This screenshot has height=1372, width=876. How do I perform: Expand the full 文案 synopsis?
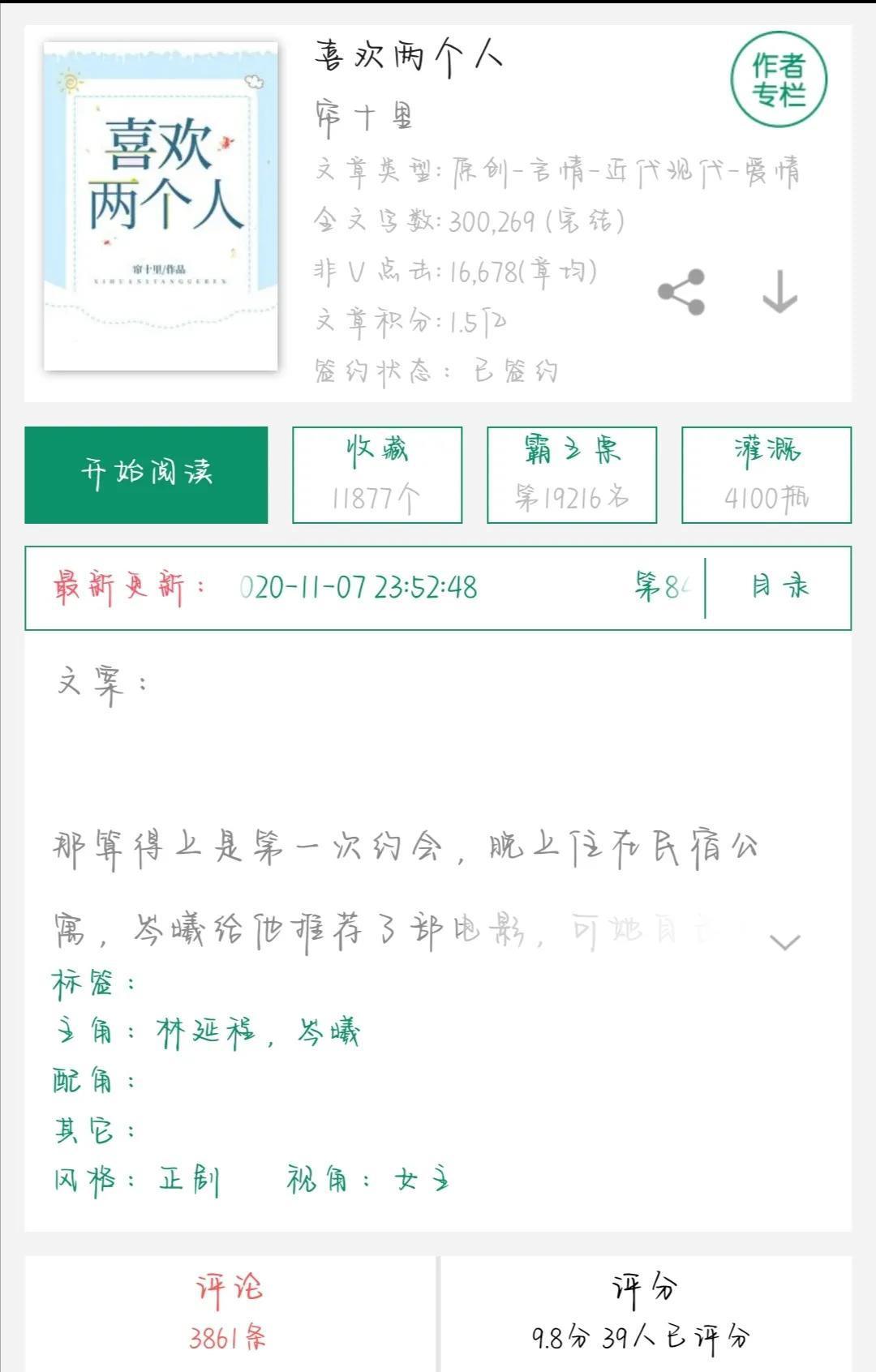click(784, 941)
